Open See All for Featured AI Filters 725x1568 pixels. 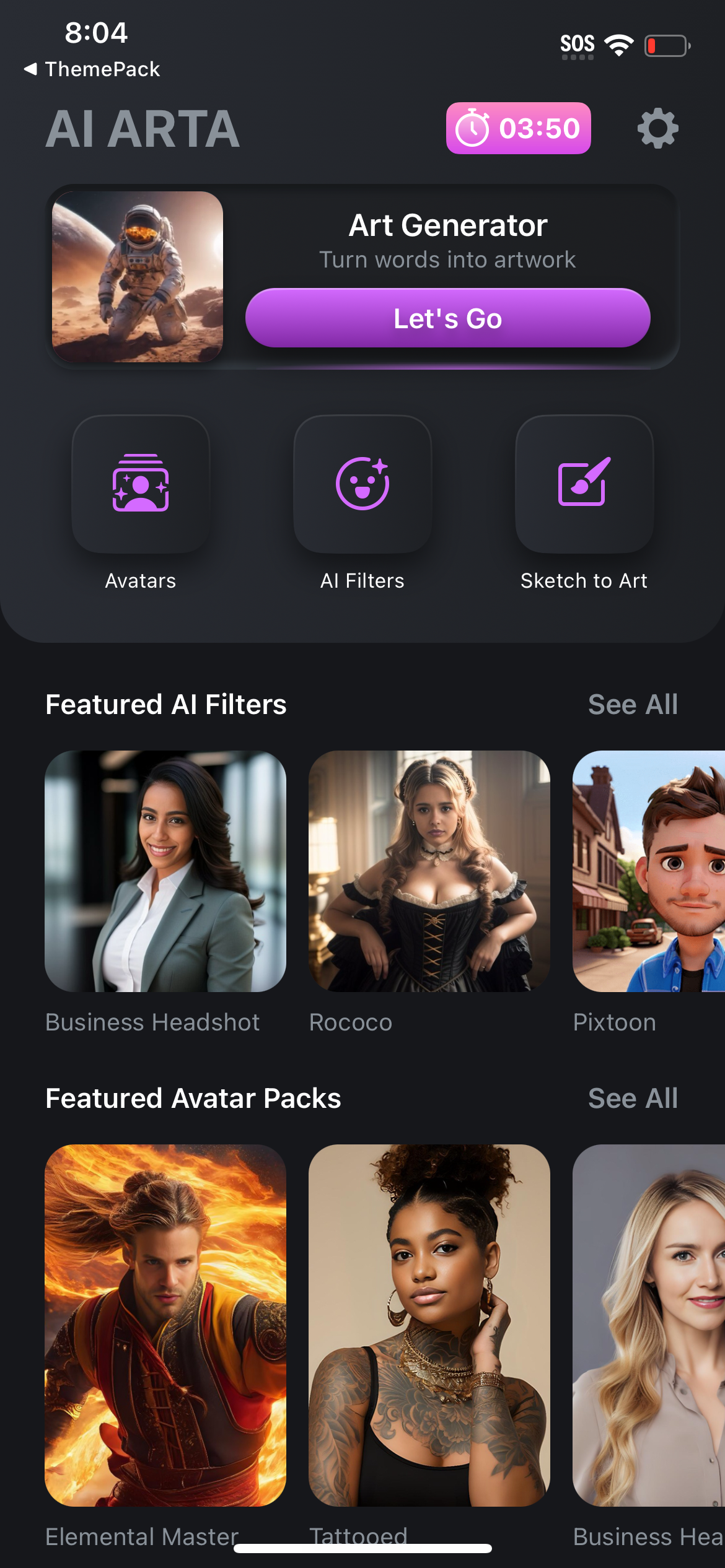click(x=633, y=705)
